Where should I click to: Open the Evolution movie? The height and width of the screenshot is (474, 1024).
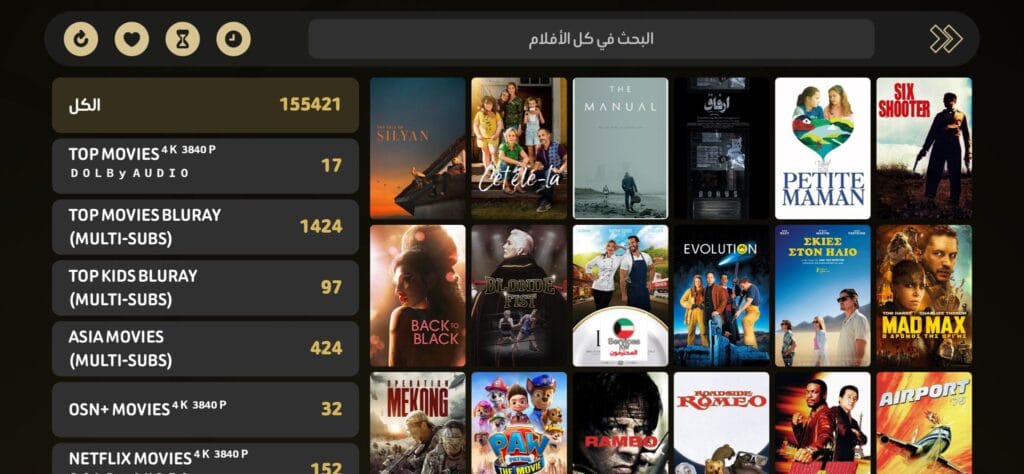(x=721, y=295)
